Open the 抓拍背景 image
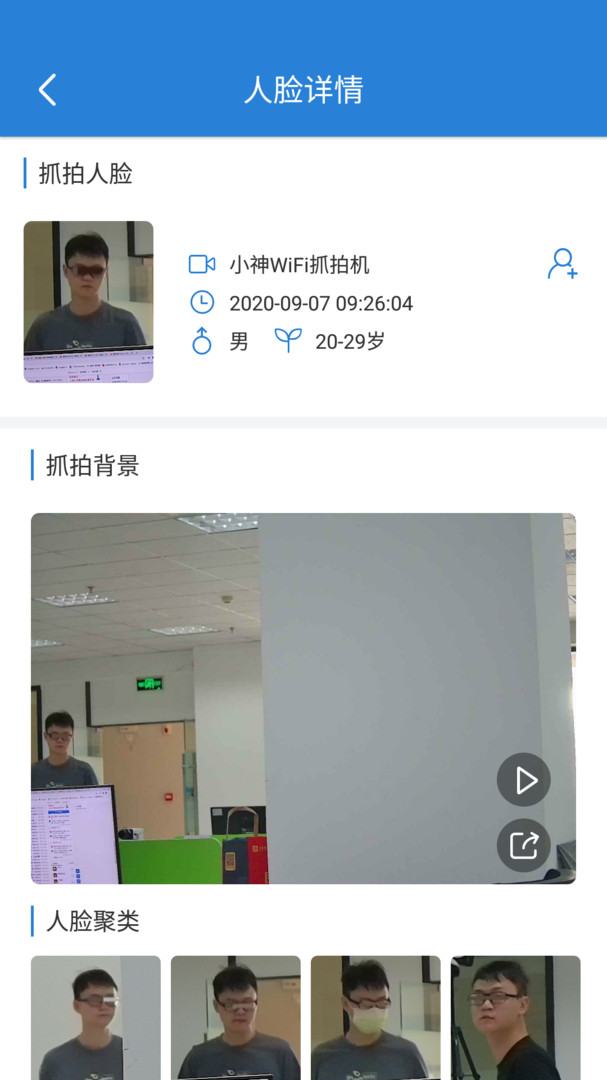The image size is (607, 1080). click(303, 698)
